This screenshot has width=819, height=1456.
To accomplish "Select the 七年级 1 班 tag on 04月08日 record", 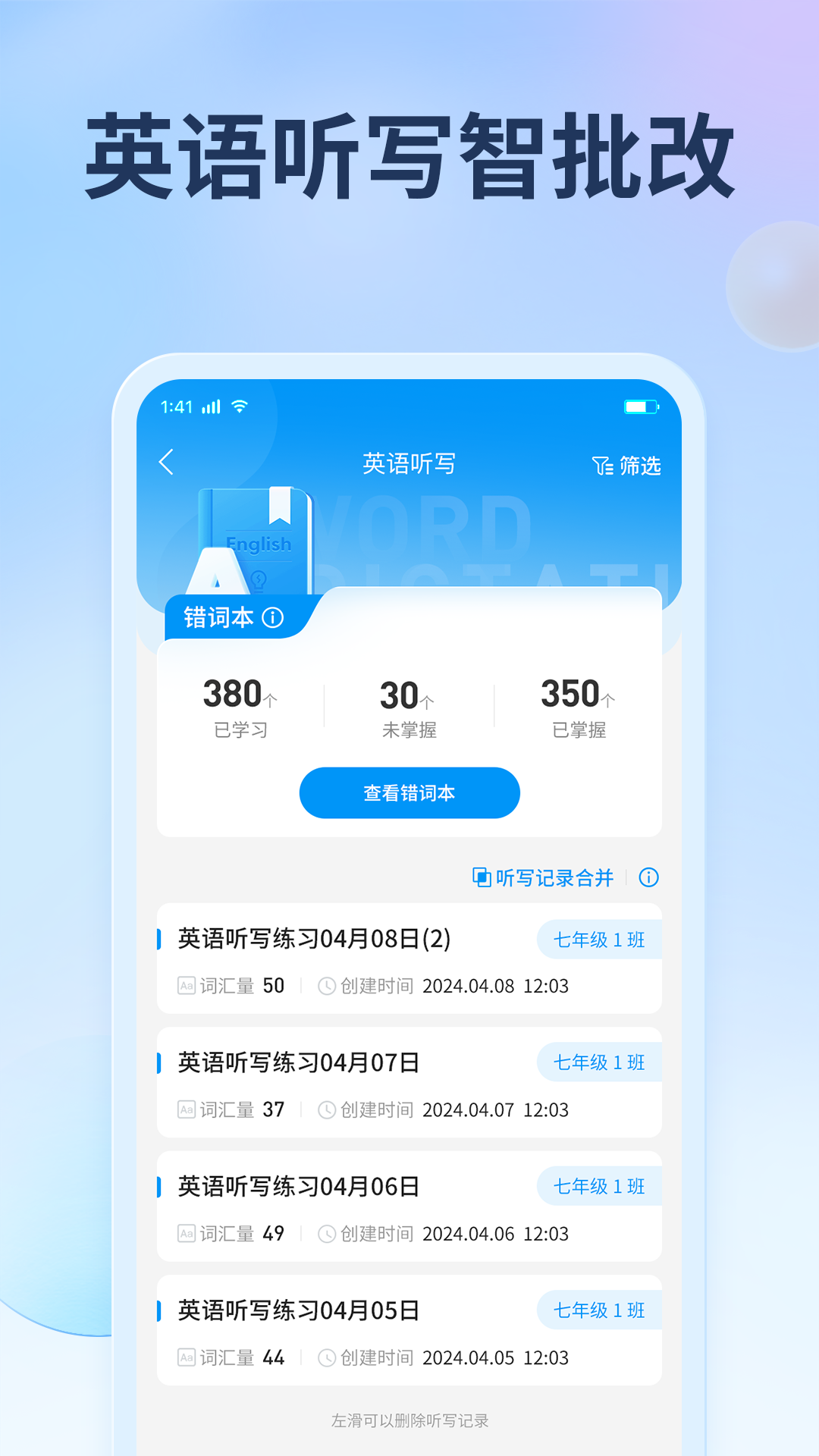I will [x=598, y=939].
